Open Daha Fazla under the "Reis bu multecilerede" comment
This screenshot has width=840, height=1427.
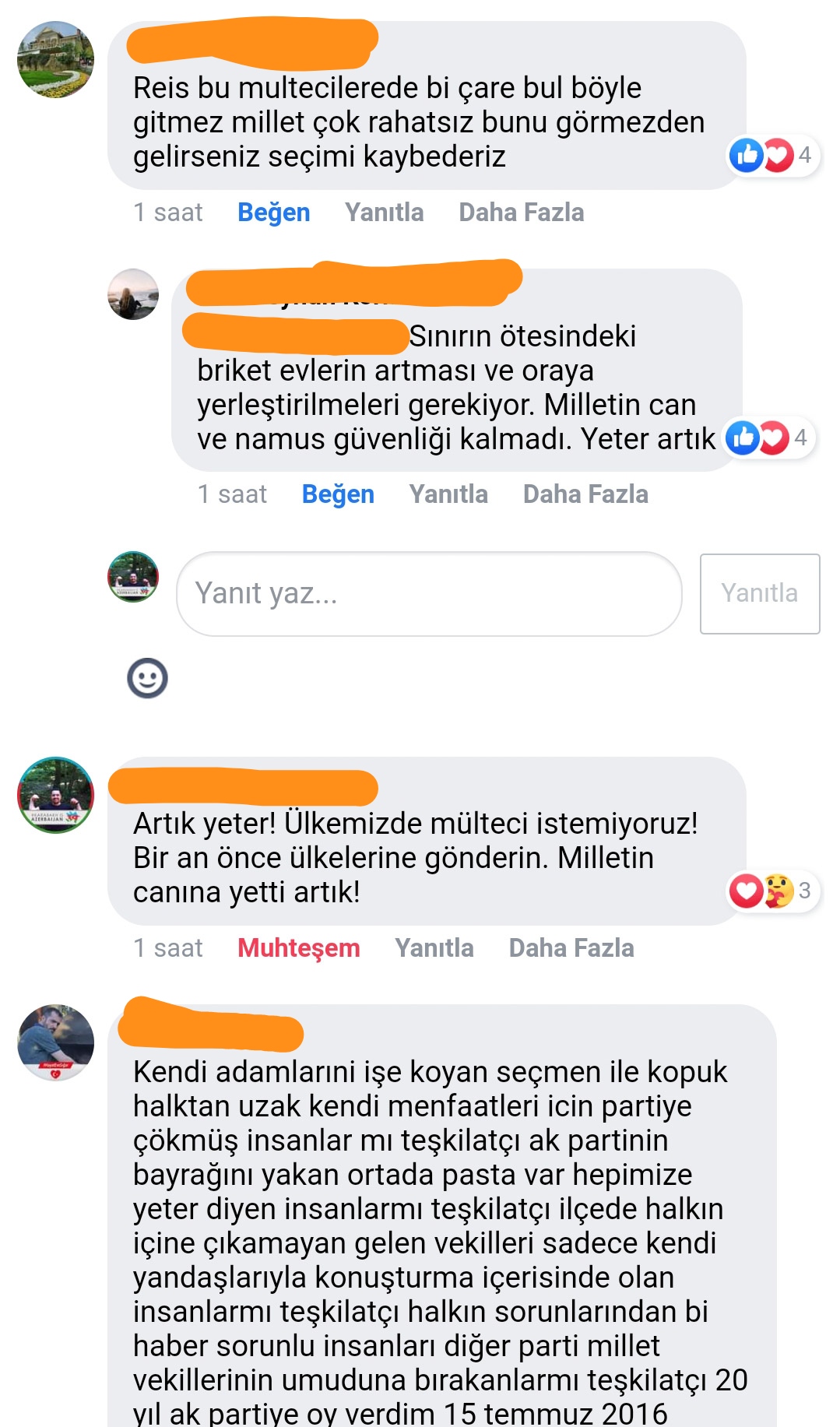521,213
